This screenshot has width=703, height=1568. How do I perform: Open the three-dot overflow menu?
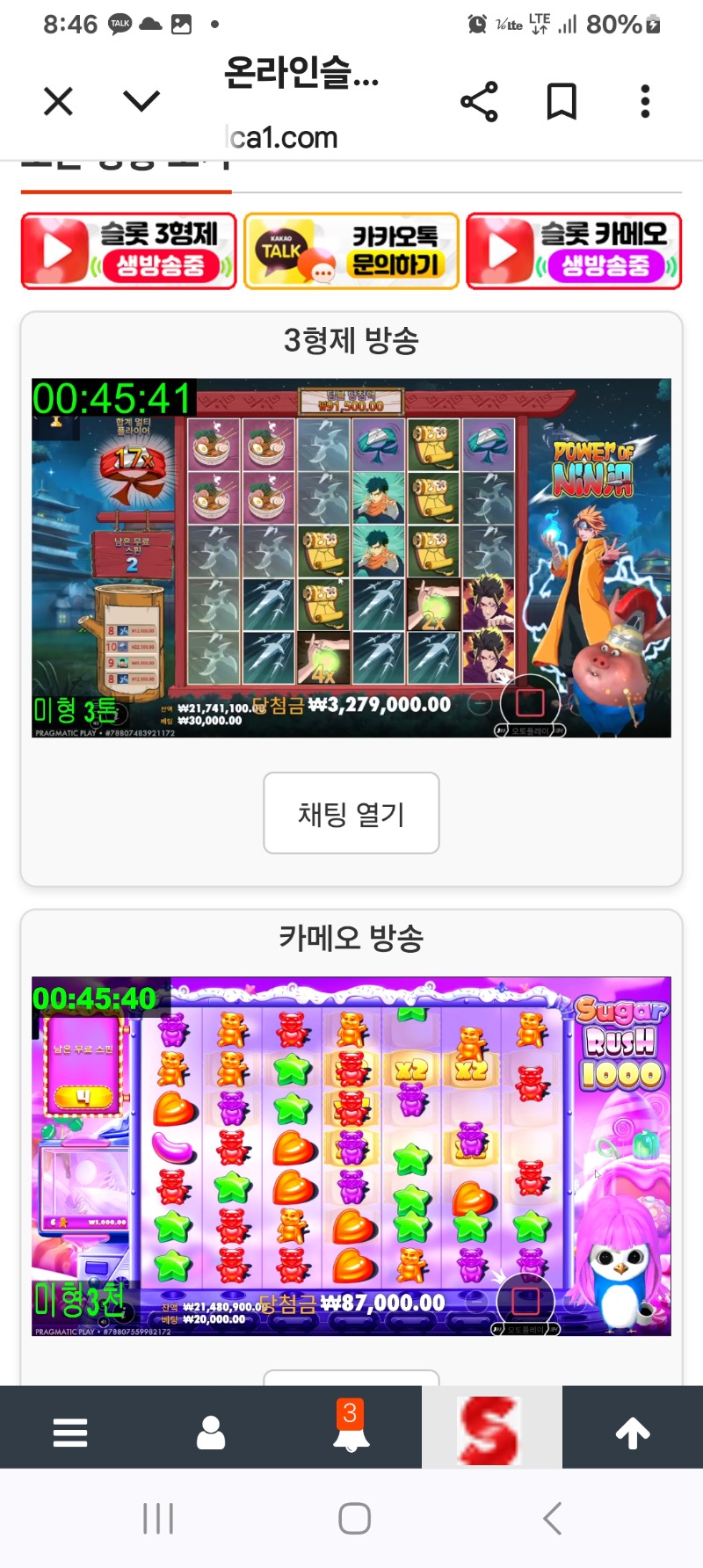tap(645, 102)
